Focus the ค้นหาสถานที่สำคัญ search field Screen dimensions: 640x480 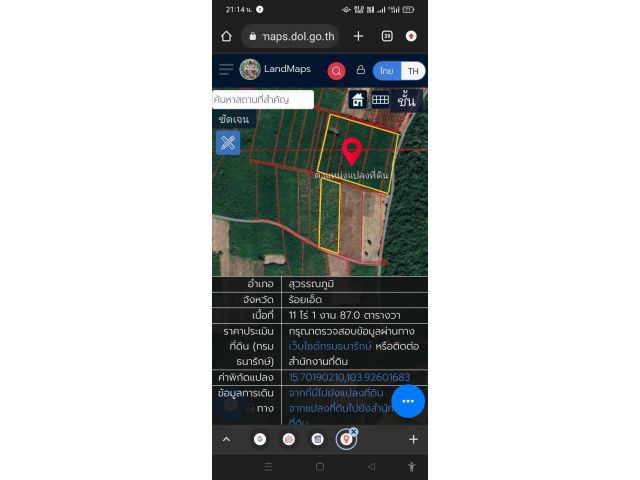click(x=263, y=99)
